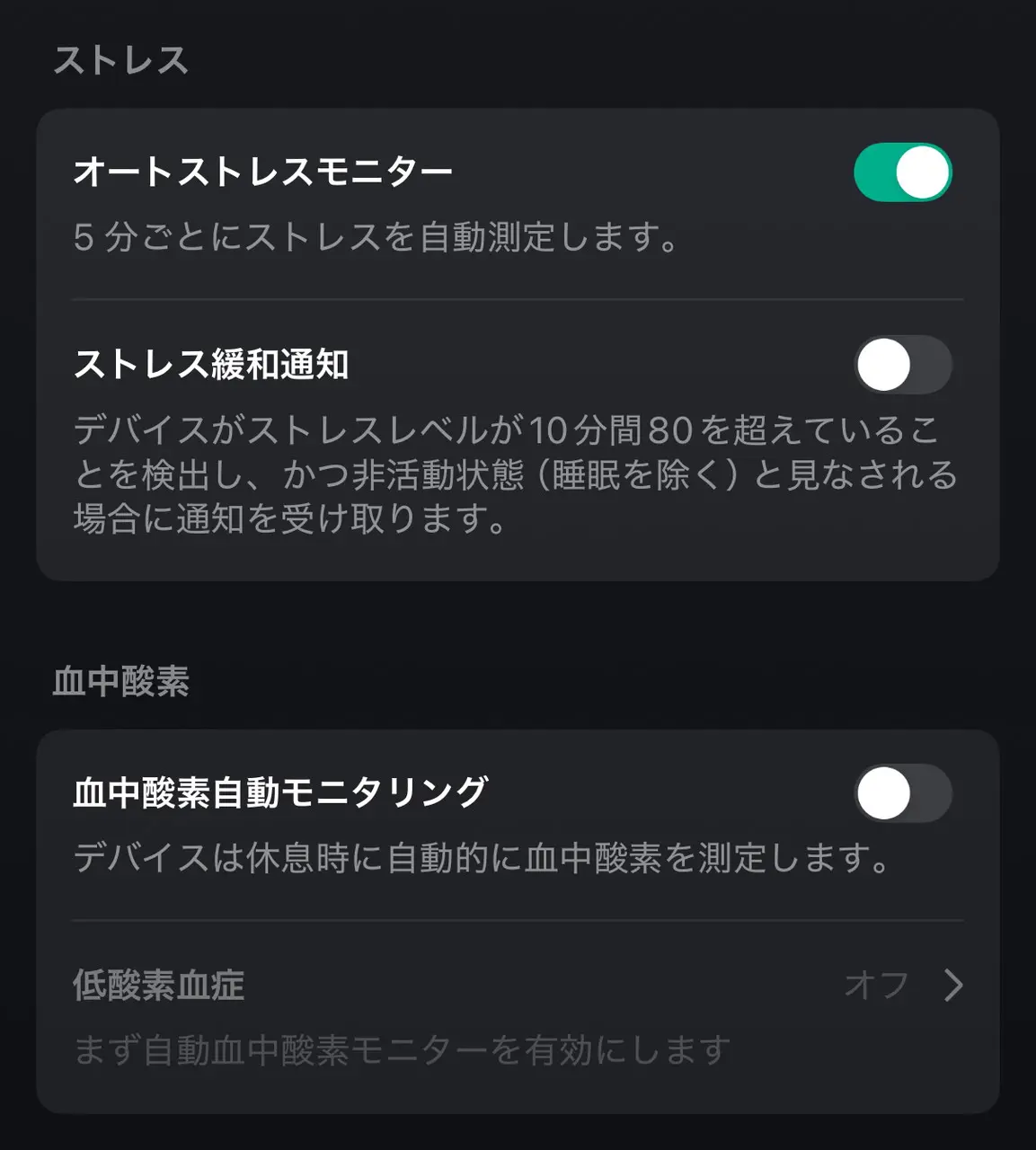Turn off the オートストレスモニター switch
The height and width of the screenshot is (1150, 1036).
point(902,172)
